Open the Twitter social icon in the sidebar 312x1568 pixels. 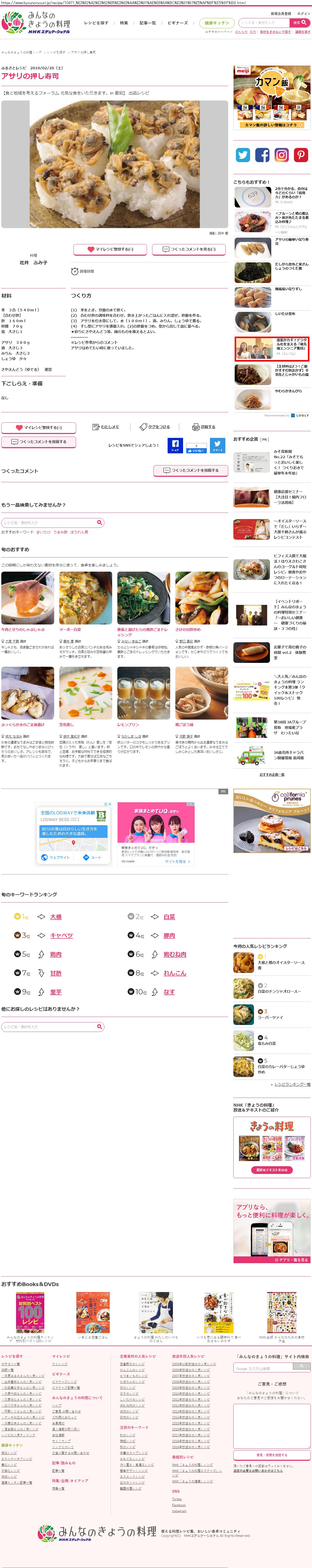(243, 155)
